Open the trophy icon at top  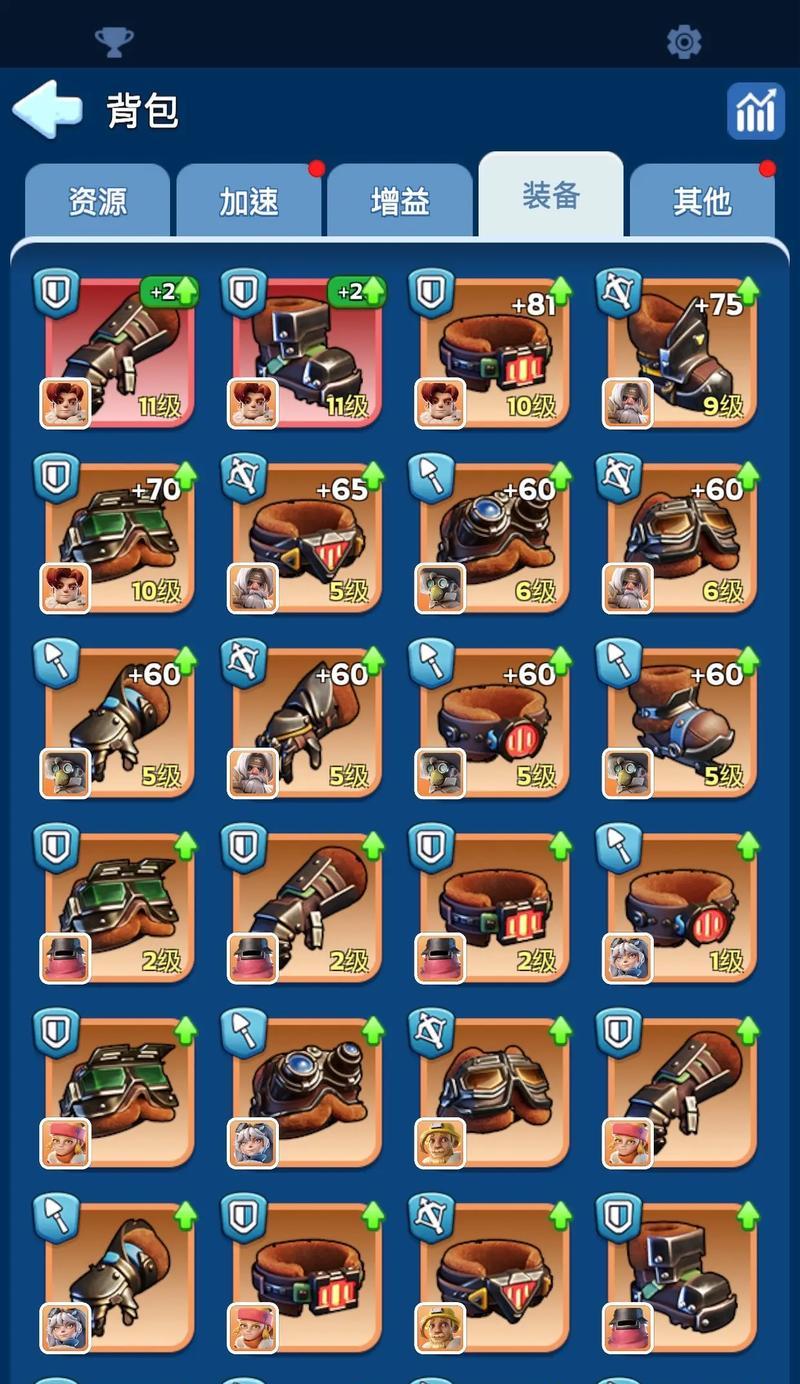[x=113, y=42]
